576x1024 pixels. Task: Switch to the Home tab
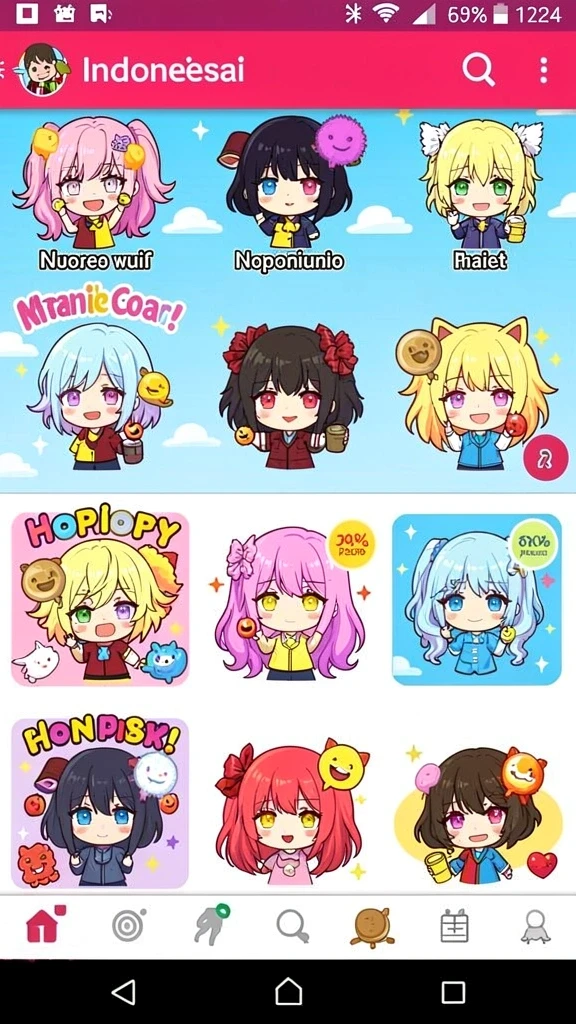(45, 924)
